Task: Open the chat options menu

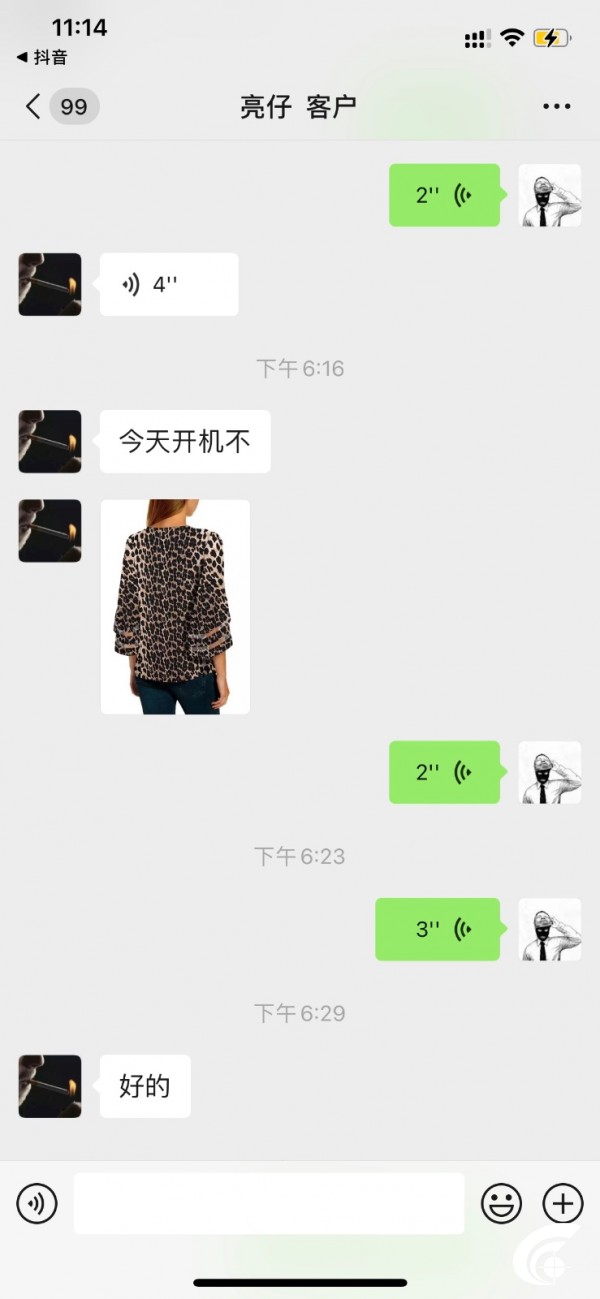Action: point(556,106)
